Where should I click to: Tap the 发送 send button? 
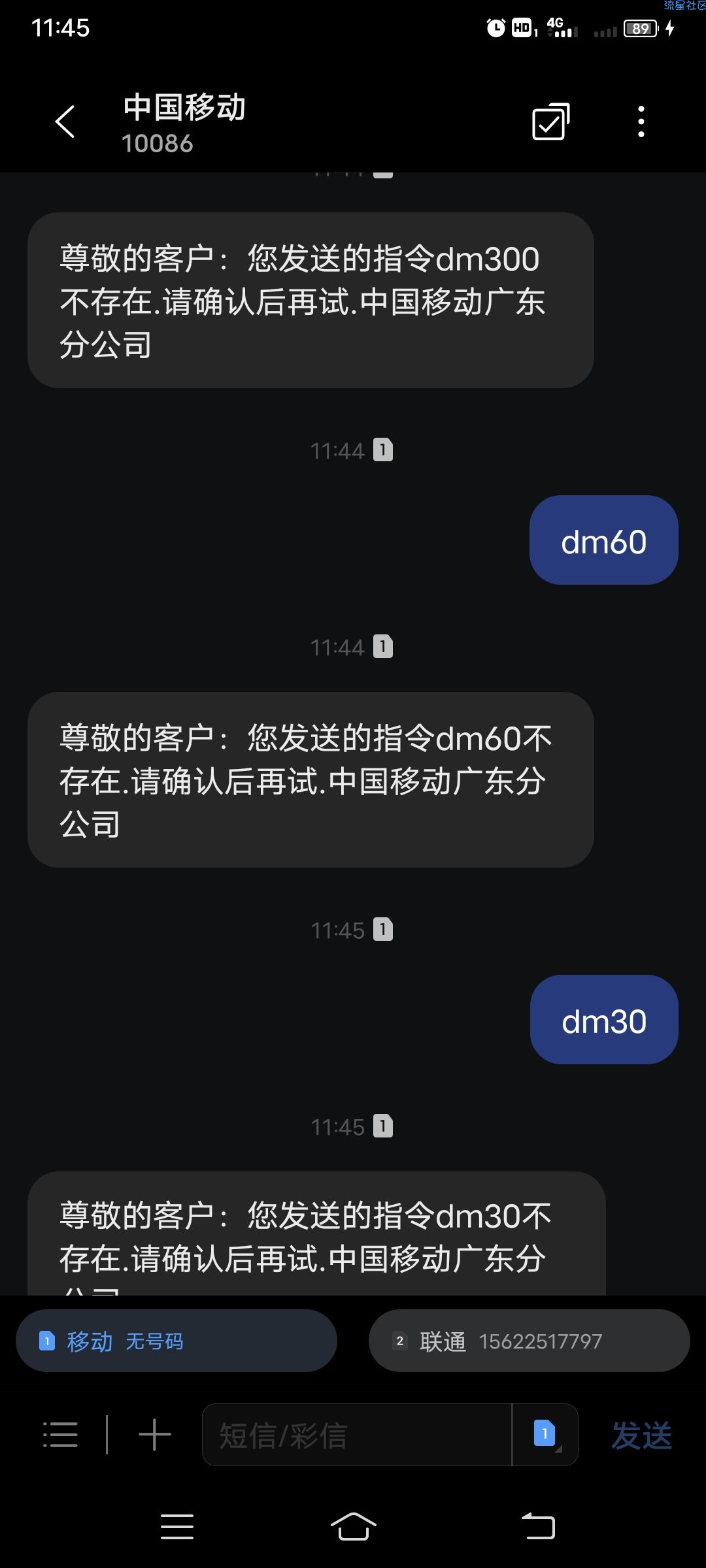[x=641, y=1436]
